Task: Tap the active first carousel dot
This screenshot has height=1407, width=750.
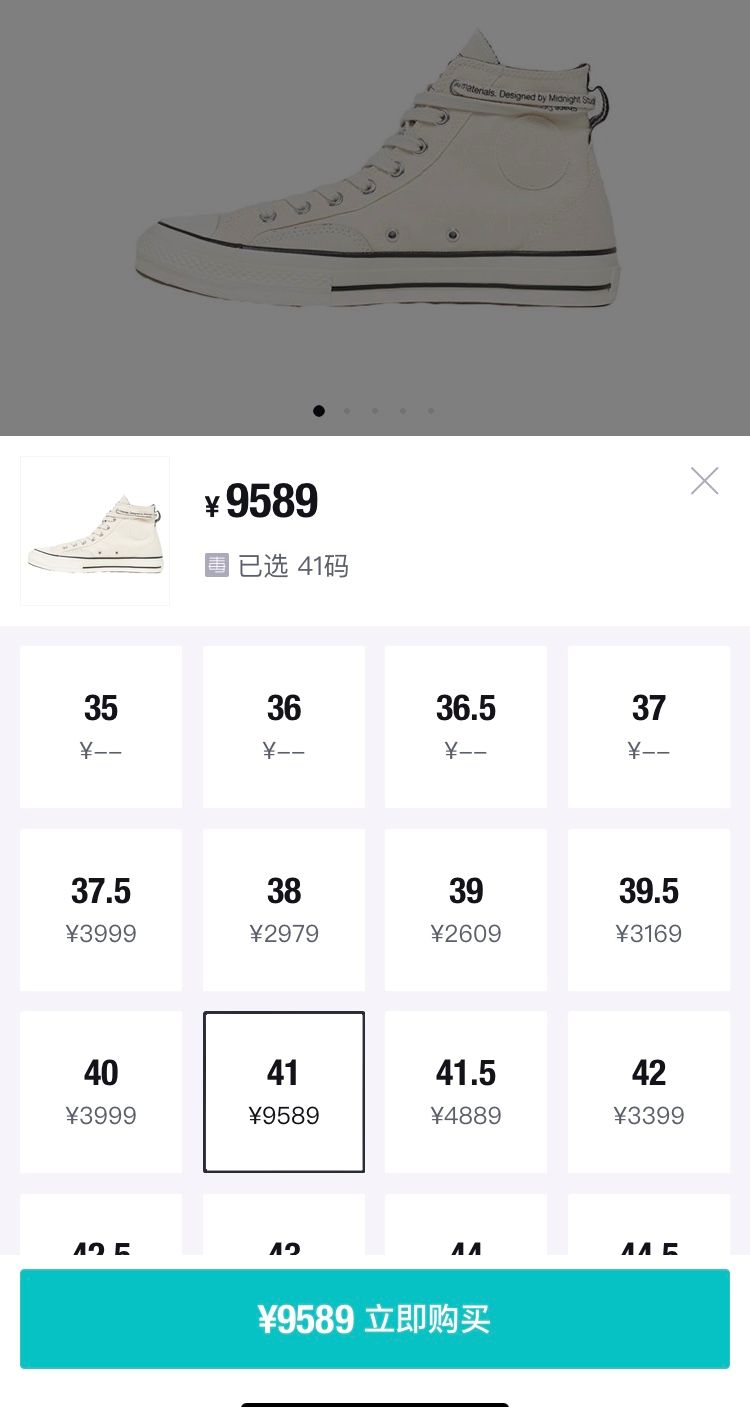Action: (319, 410)
